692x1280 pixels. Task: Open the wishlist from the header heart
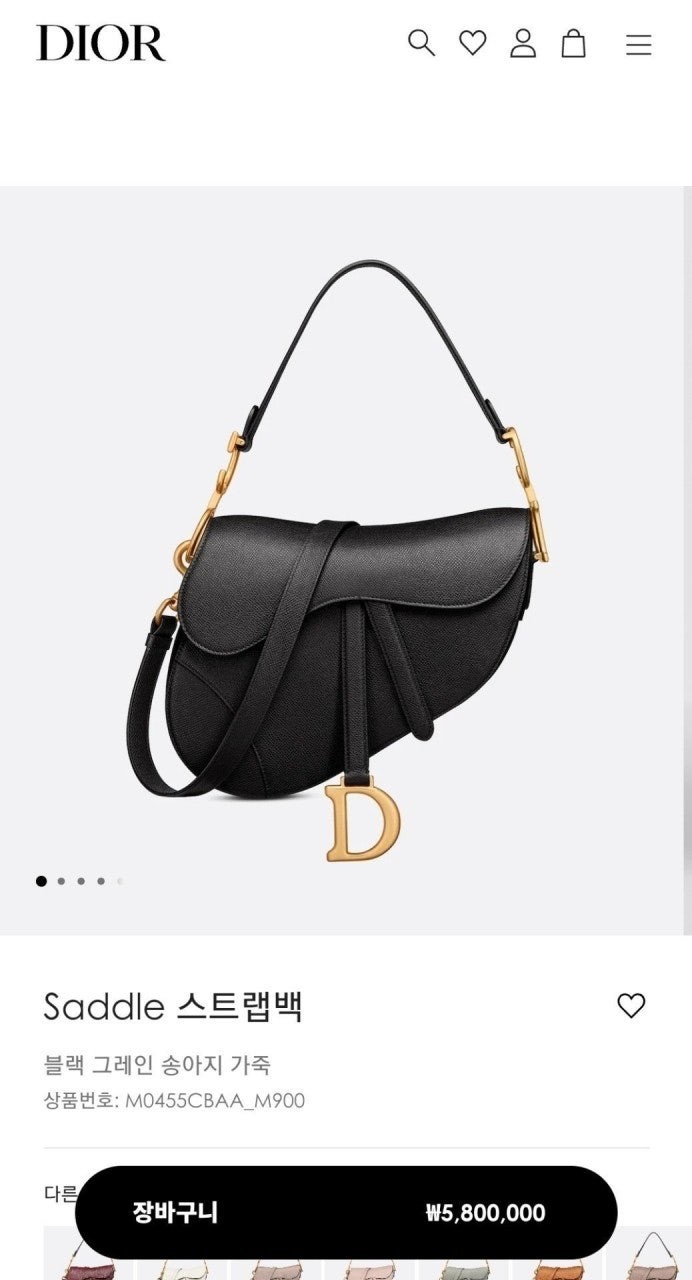click(472, 43)
